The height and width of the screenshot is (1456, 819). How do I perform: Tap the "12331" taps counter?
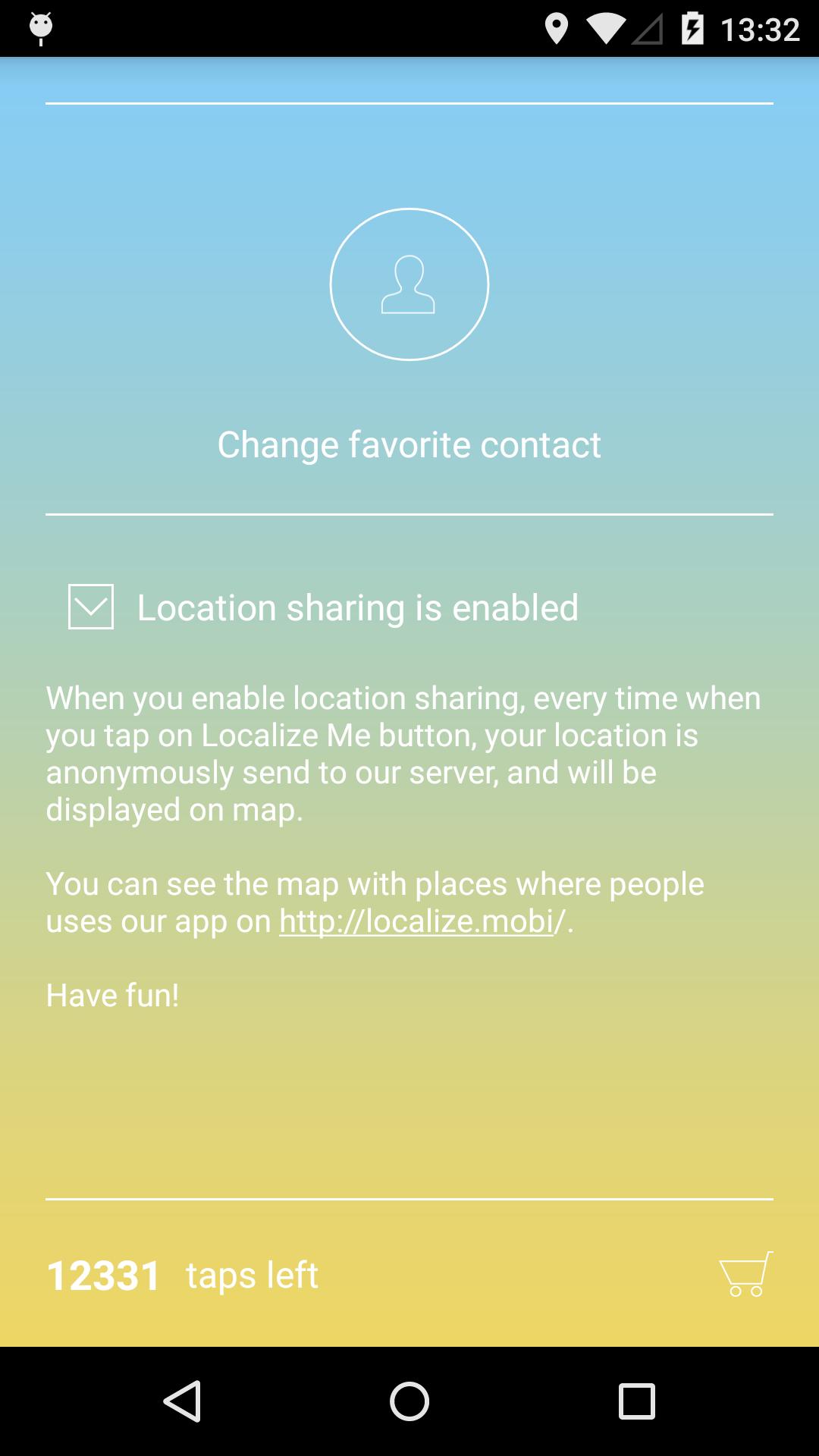coord(104,1274)
